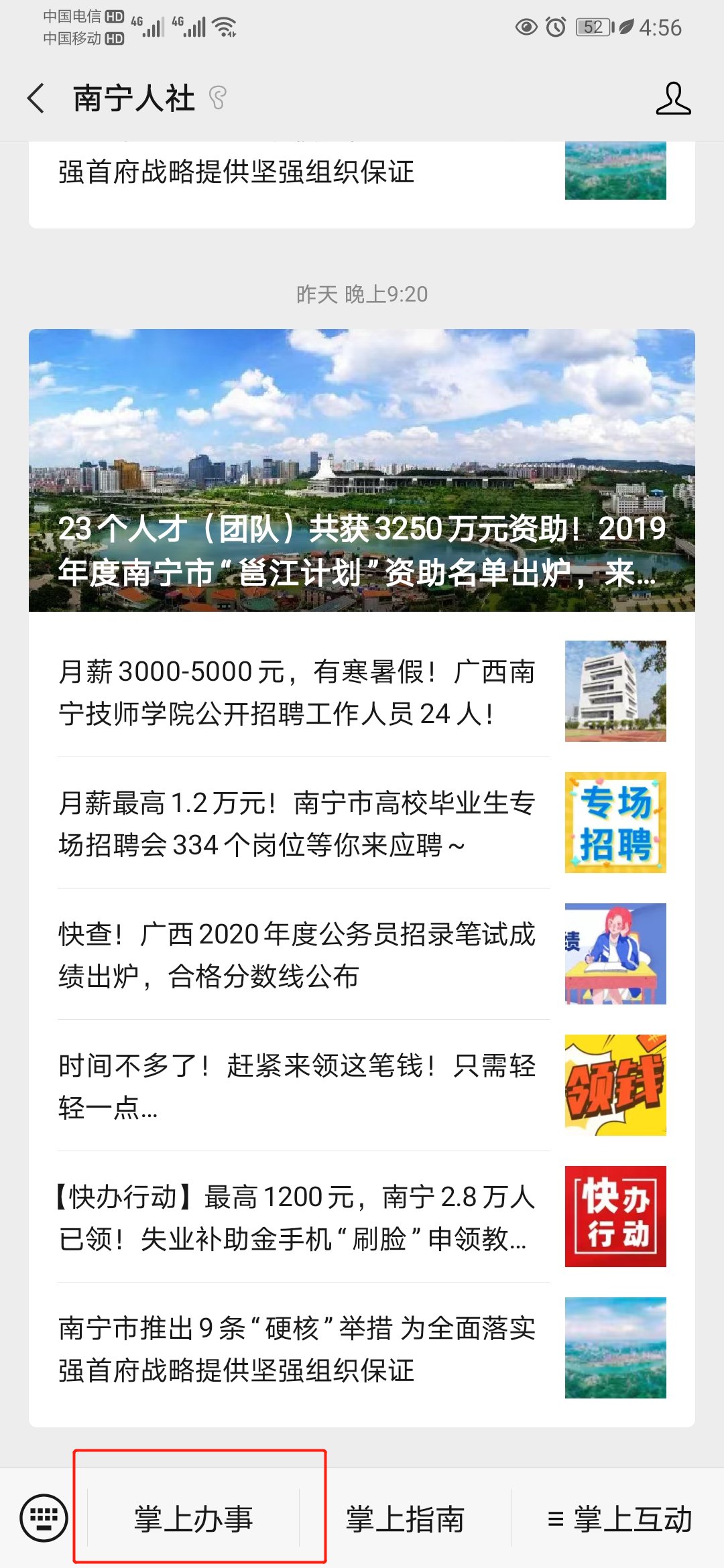Expand the 掌上互动 menu
Image resolution: width=724 pixels, height=1568 pixels.
pyautogui.click(x=619, y=1519)
